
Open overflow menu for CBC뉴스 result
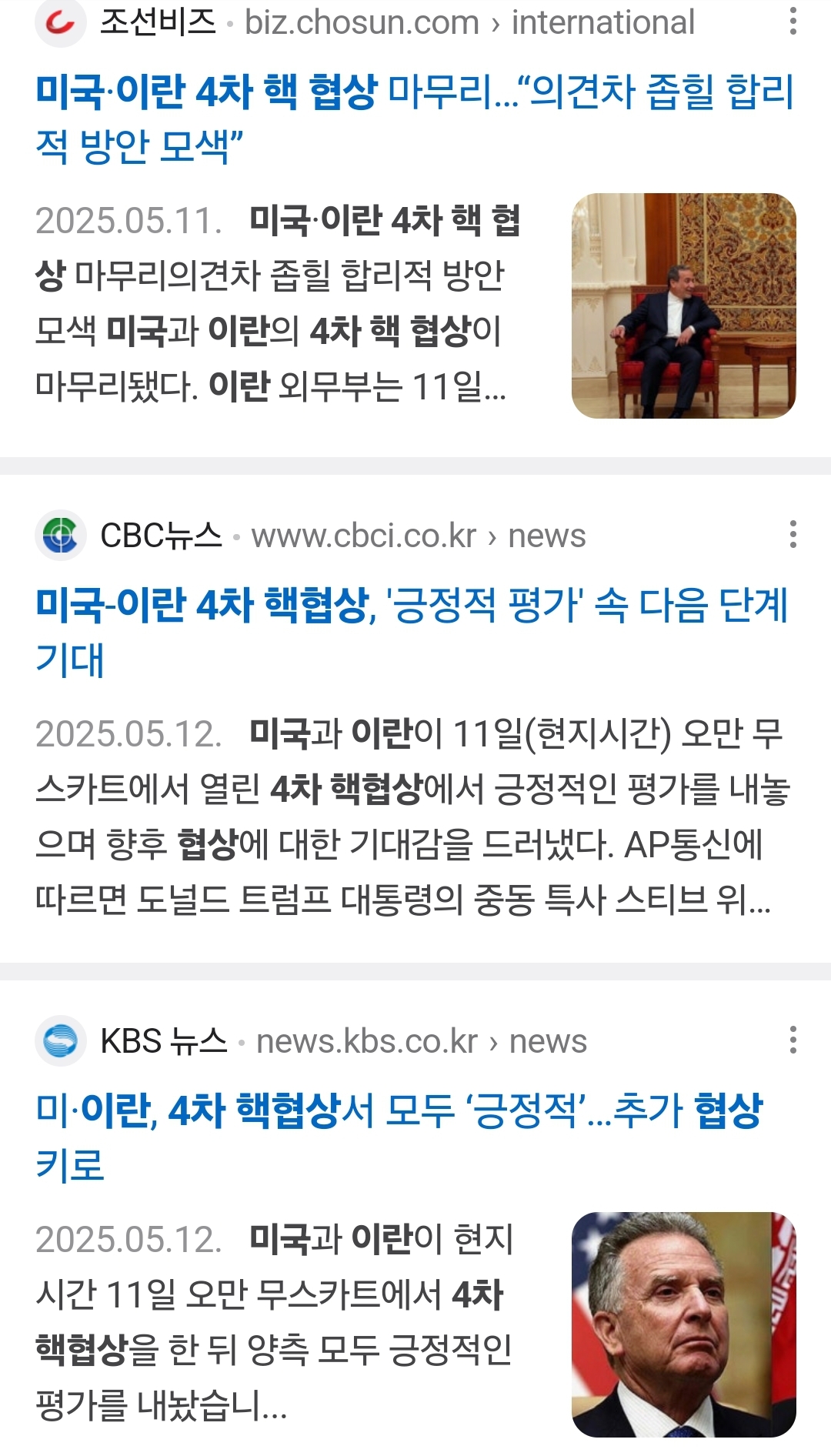[793, 534]
